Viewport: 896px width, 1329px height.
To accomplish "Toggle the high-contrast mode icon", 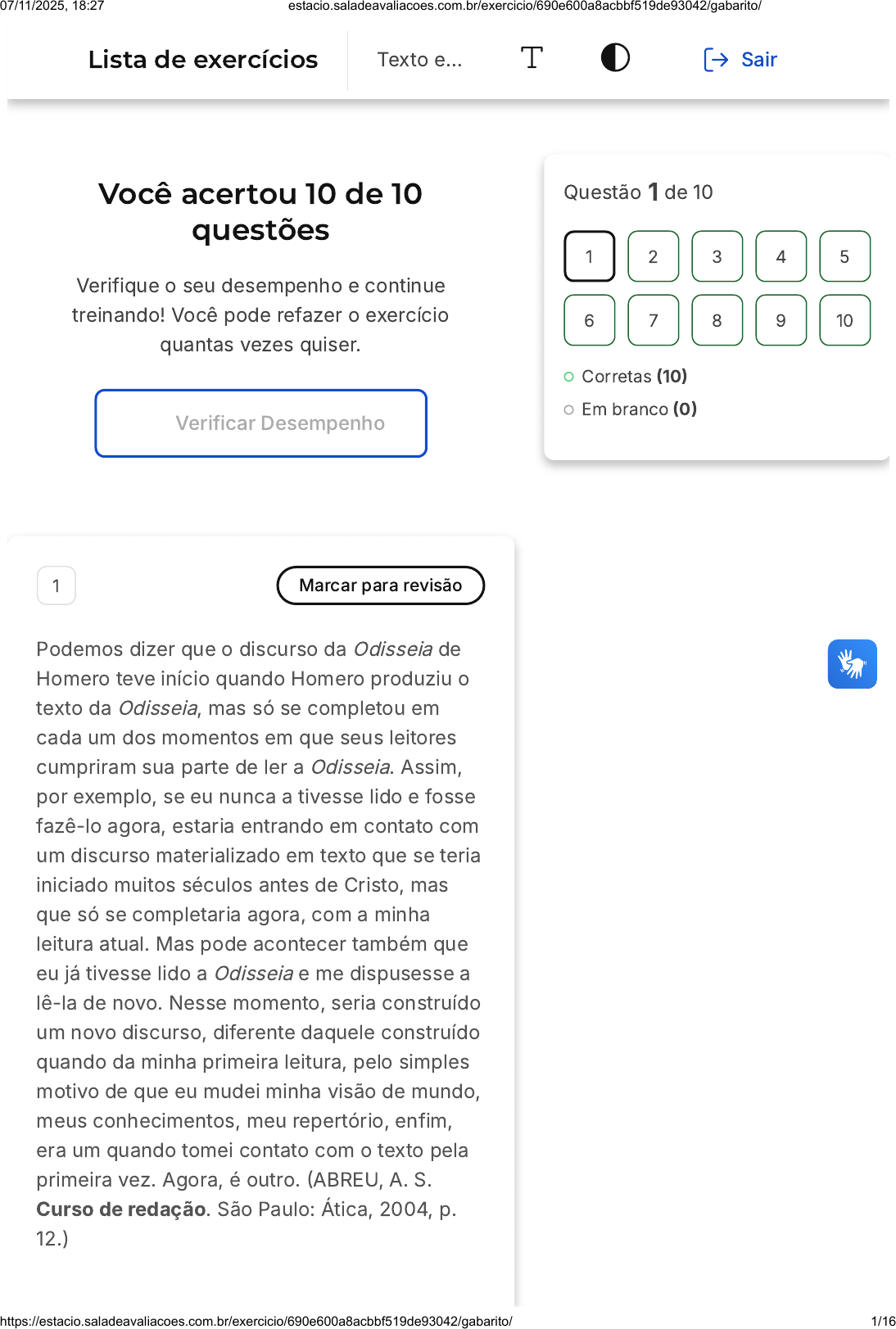I will click(x=615, y=58).
